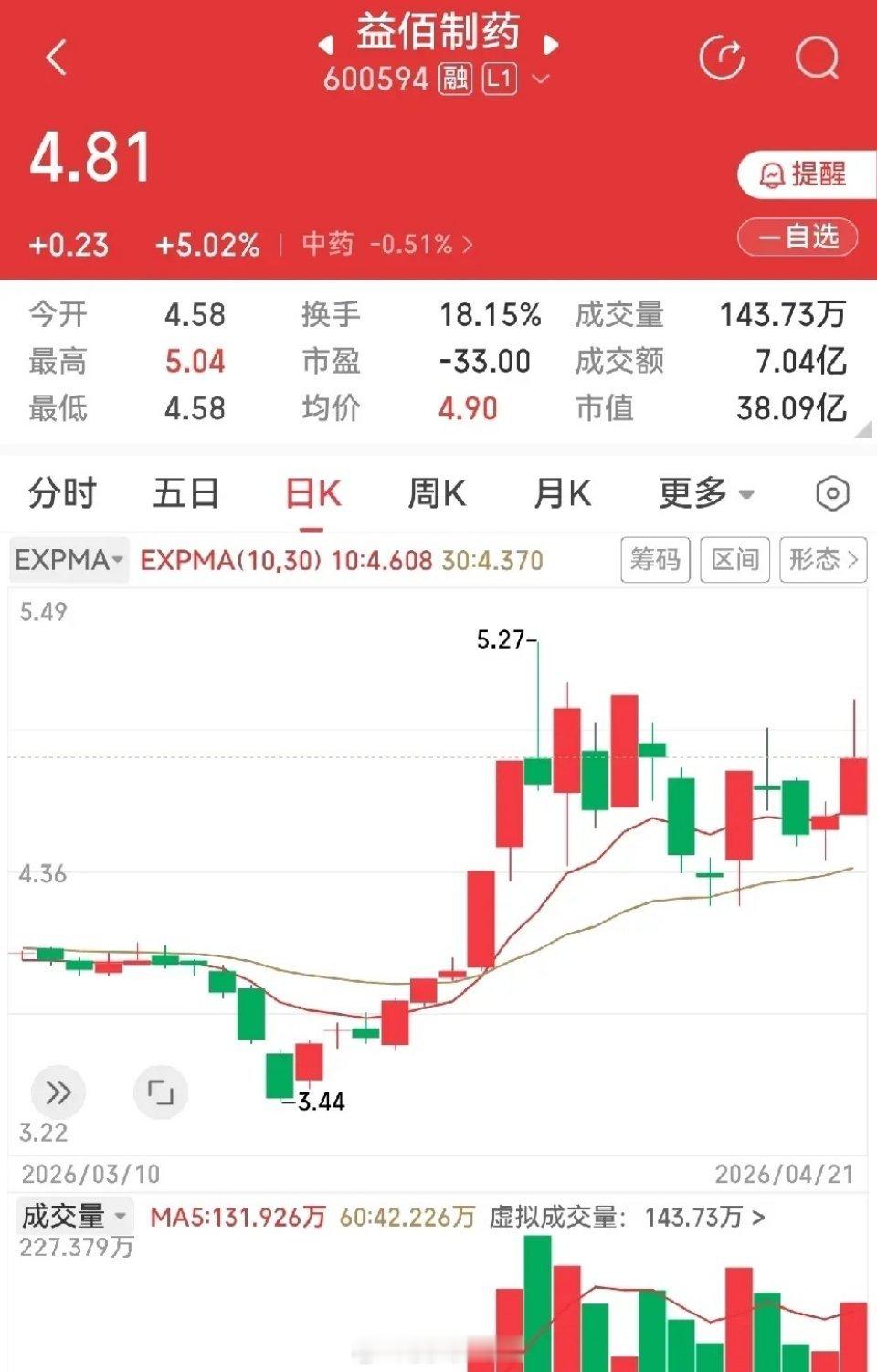This screenshot has width=877, height=1372.
Task: Switch to the 分时 chart tab
Action: click(62, 493)
